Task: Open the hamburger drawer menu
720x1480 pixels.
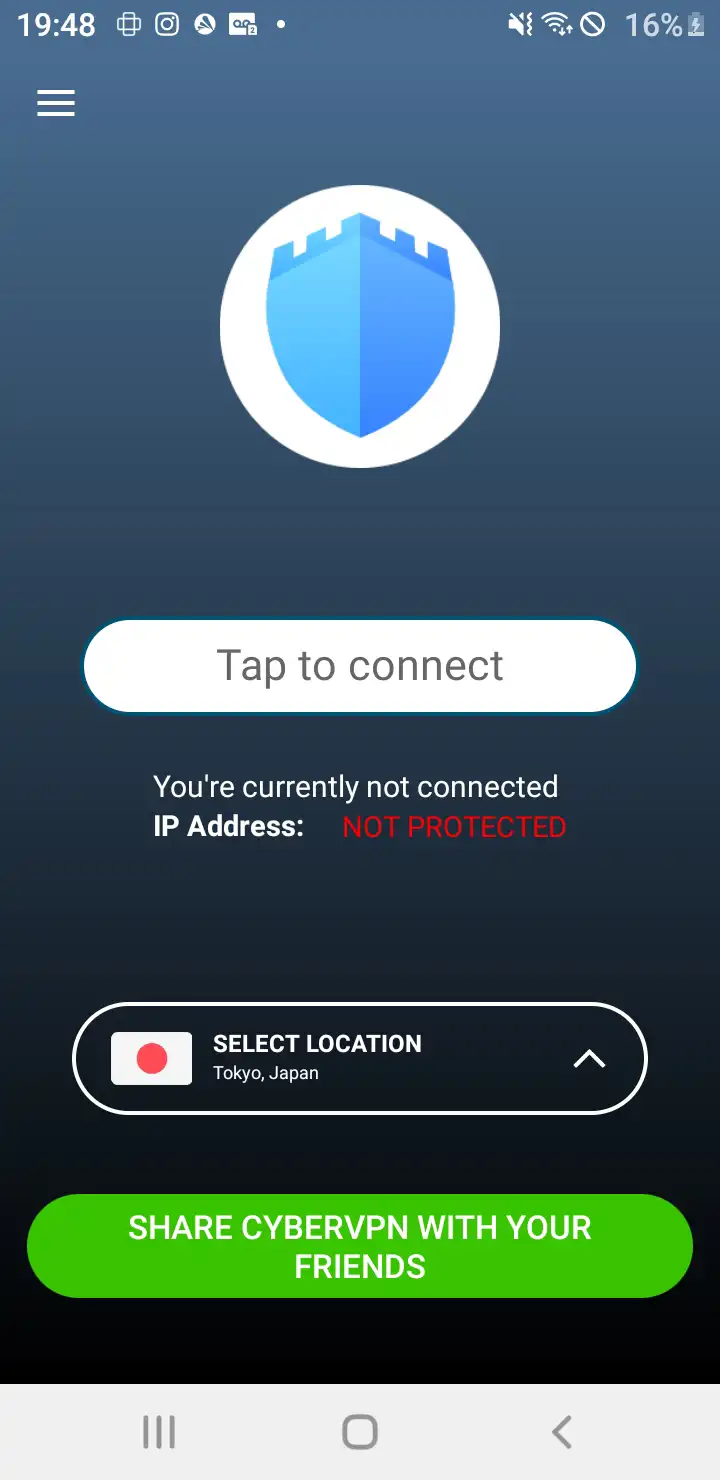Action: pos(56,103)
